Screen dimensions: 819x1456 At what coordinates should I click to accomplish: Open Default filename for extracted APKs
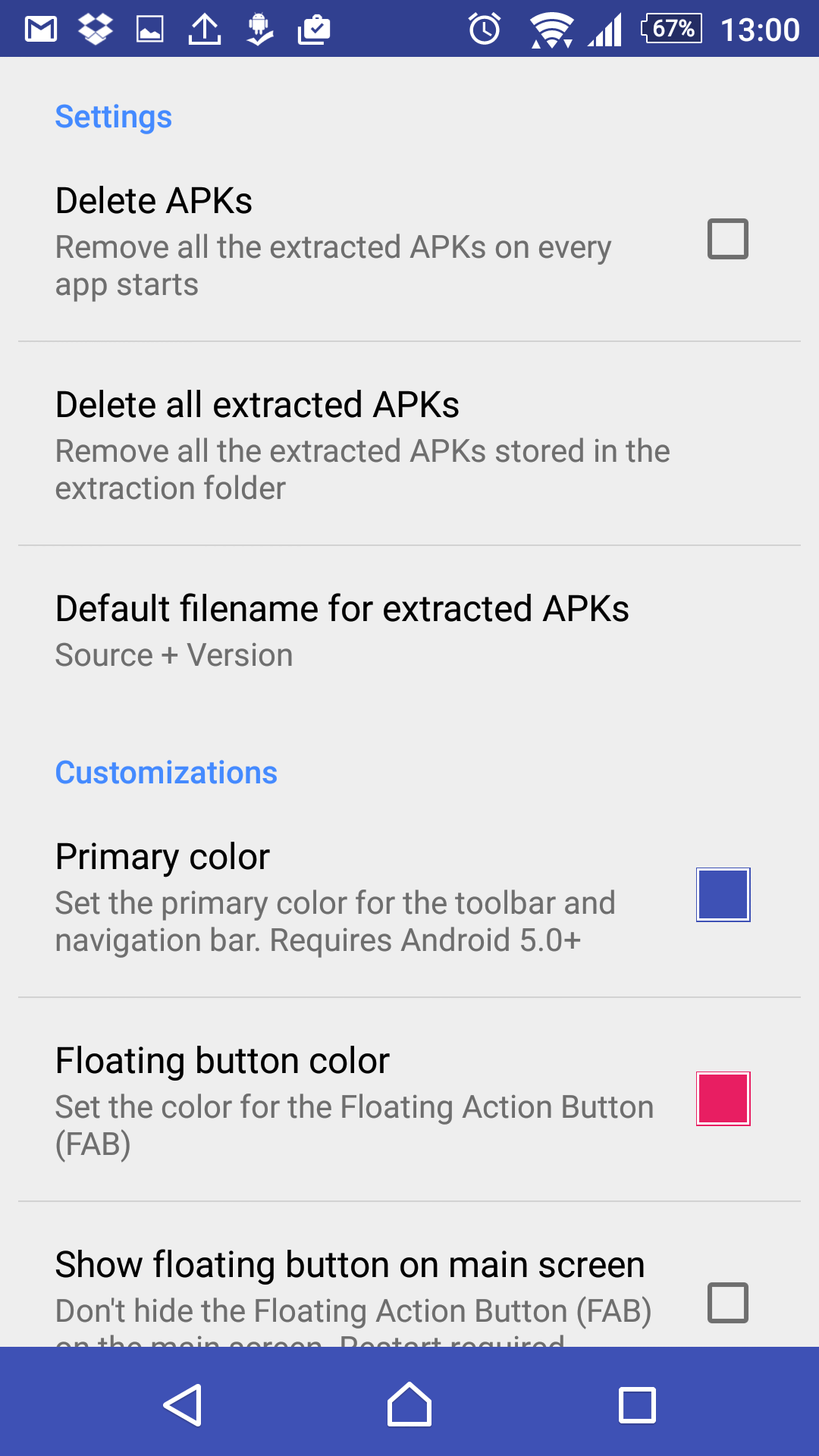click(x=409, y=631)
